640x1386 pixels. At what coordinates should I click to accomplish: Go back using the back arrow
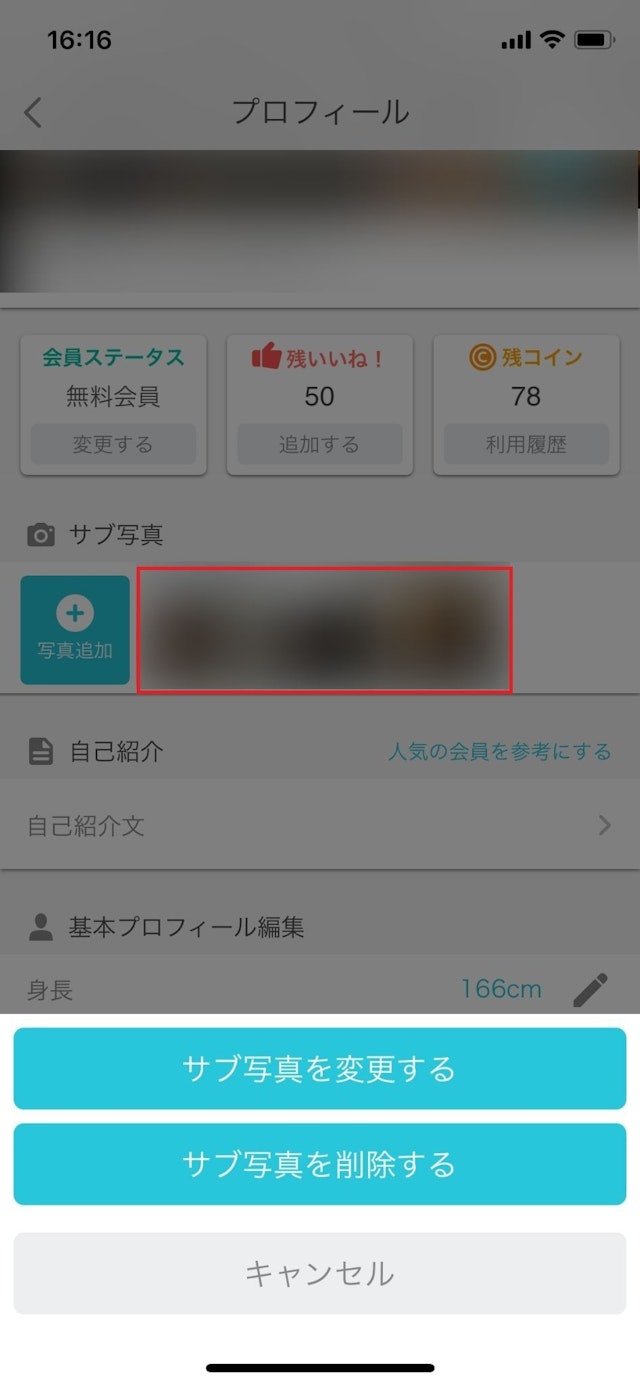coord(33,112)
